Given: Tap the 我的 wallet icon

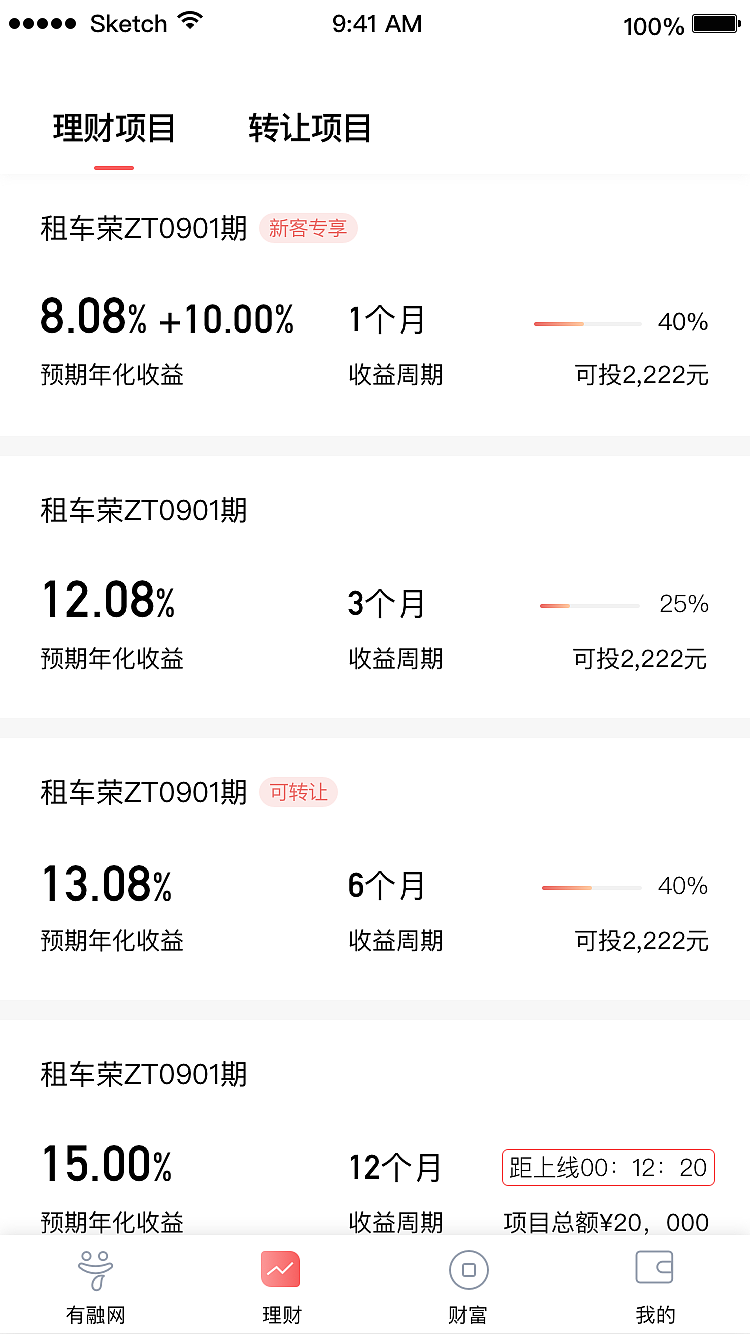Looking at the screenshot, I should 654,1268.
